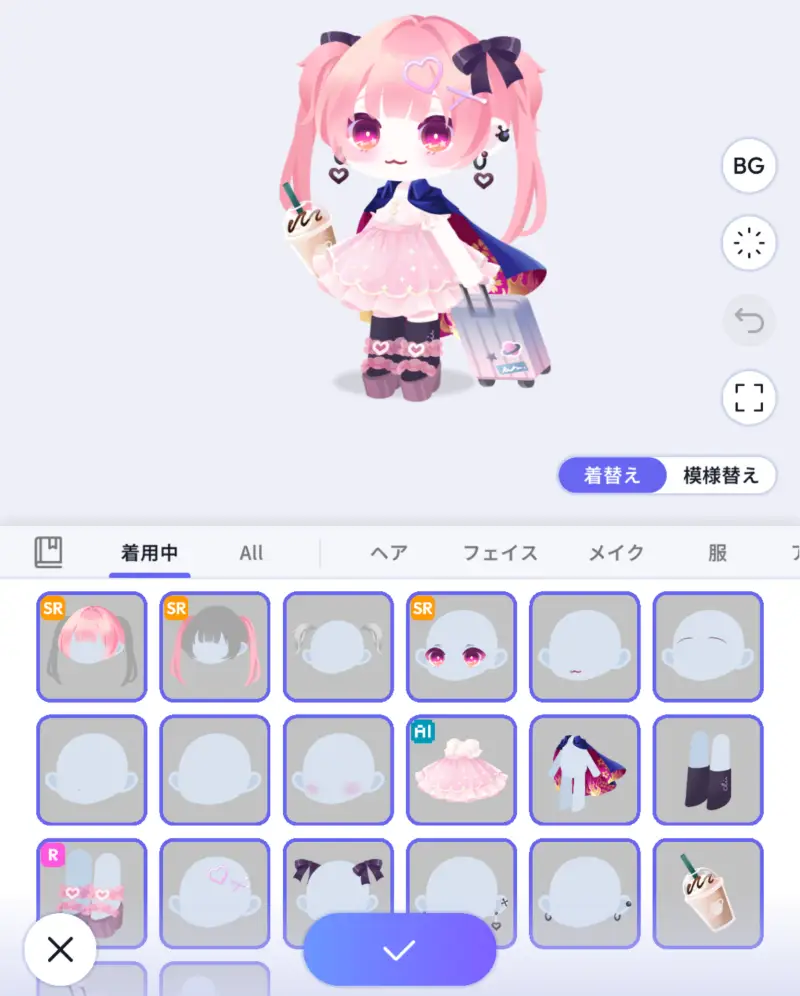Select the SR pink sparkly eyes item
Viewport: 800px width, 996px height.
(x=461, y=646)
